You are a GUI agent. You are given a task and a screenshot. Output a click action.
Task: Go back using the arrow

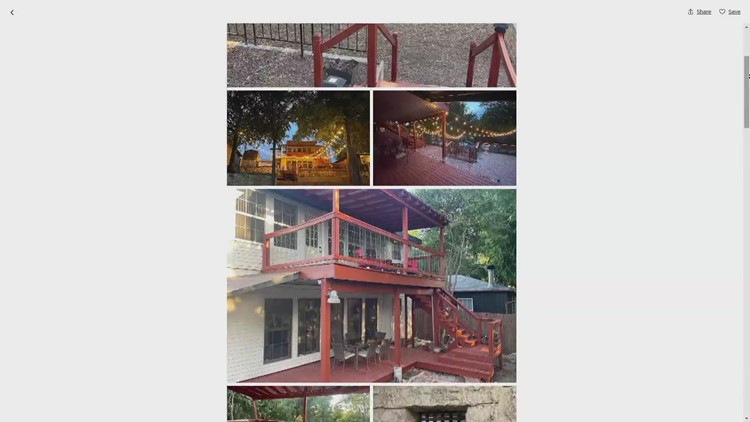(x=12, y=12)
